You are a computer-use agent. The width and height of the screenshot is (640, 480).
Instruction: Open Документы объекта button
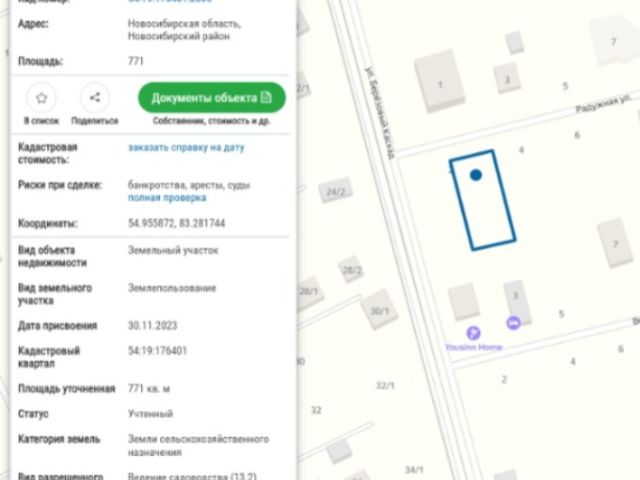pyautogui.click(x=212, y=98)
